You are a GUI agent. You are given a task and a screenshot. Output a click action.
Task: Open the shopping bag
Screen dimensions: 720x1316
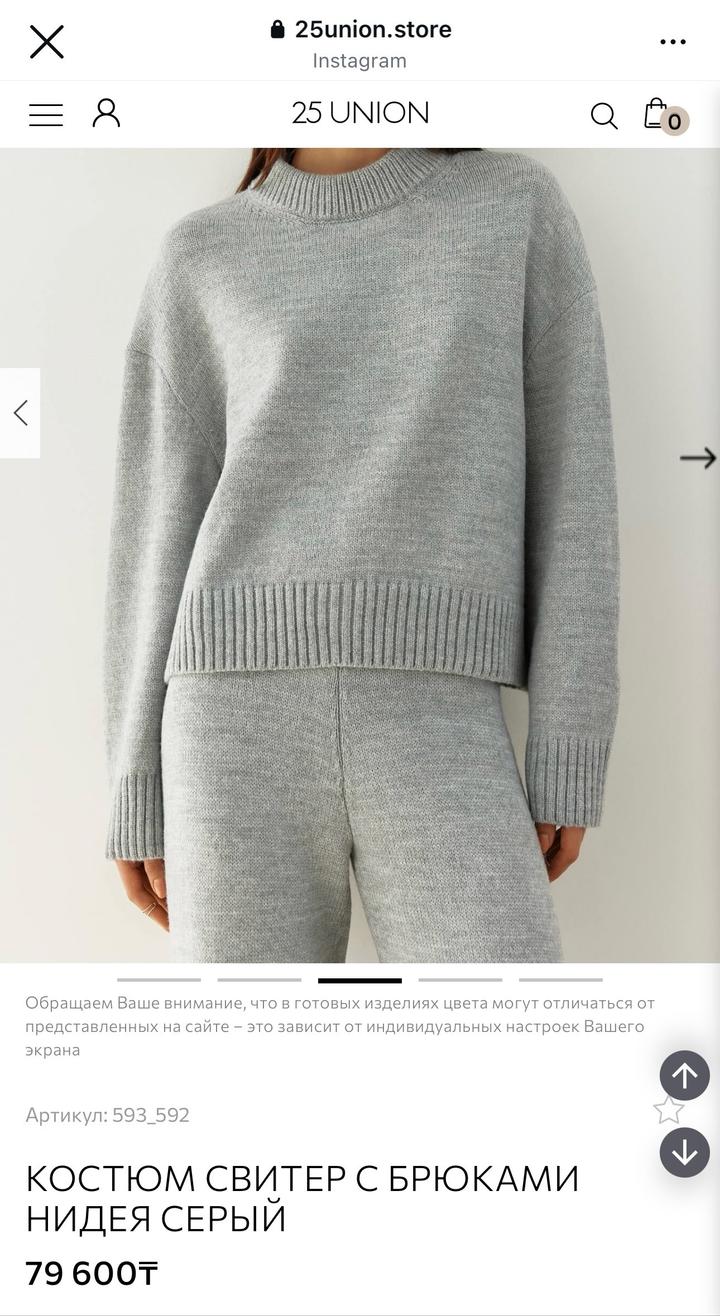tap(660, 115)
